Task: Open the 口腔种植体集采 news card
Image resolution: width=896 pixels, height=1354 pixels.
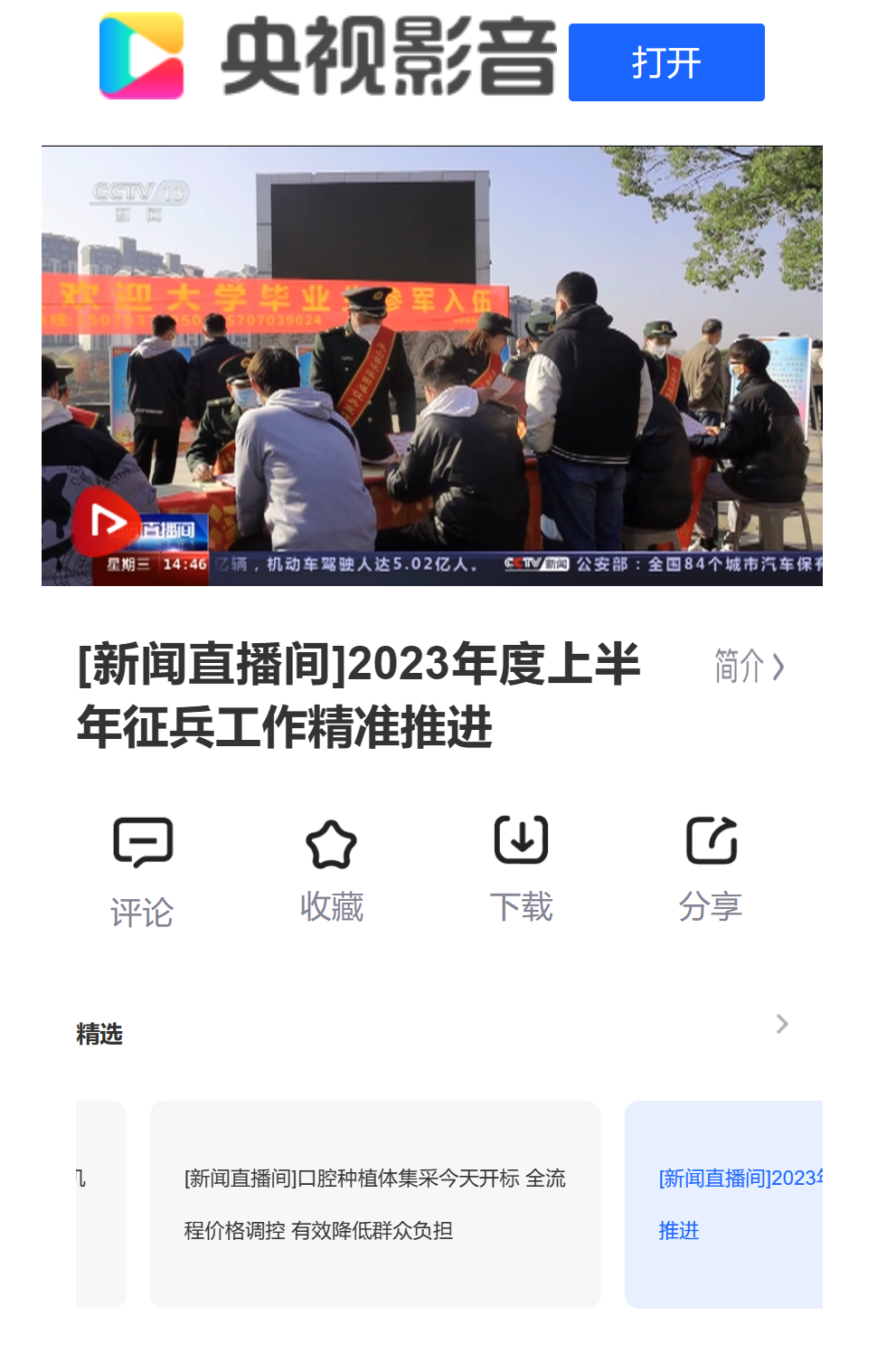Action: (375, 1204)
